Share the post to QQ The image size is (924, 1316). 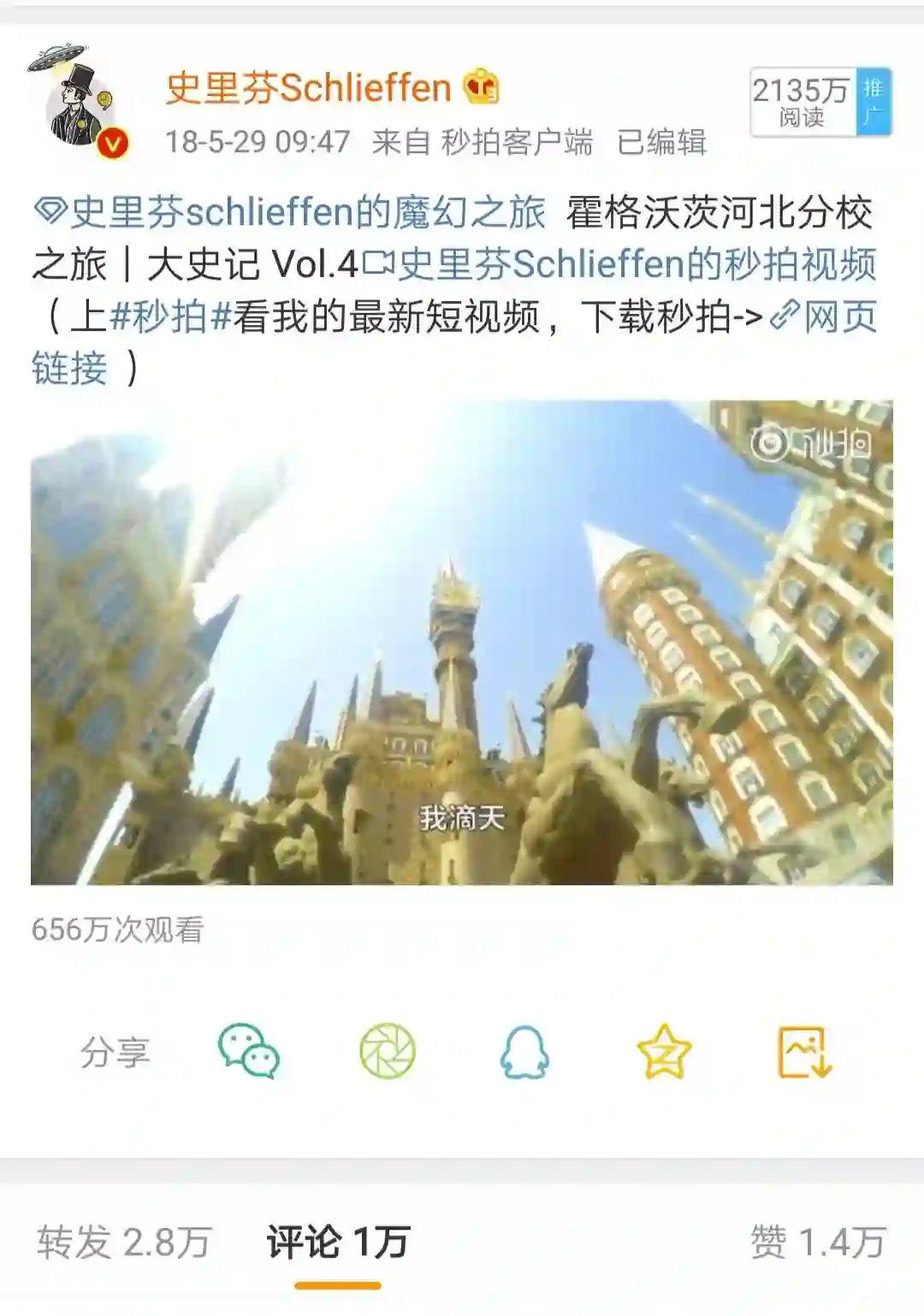[524, 1051]
